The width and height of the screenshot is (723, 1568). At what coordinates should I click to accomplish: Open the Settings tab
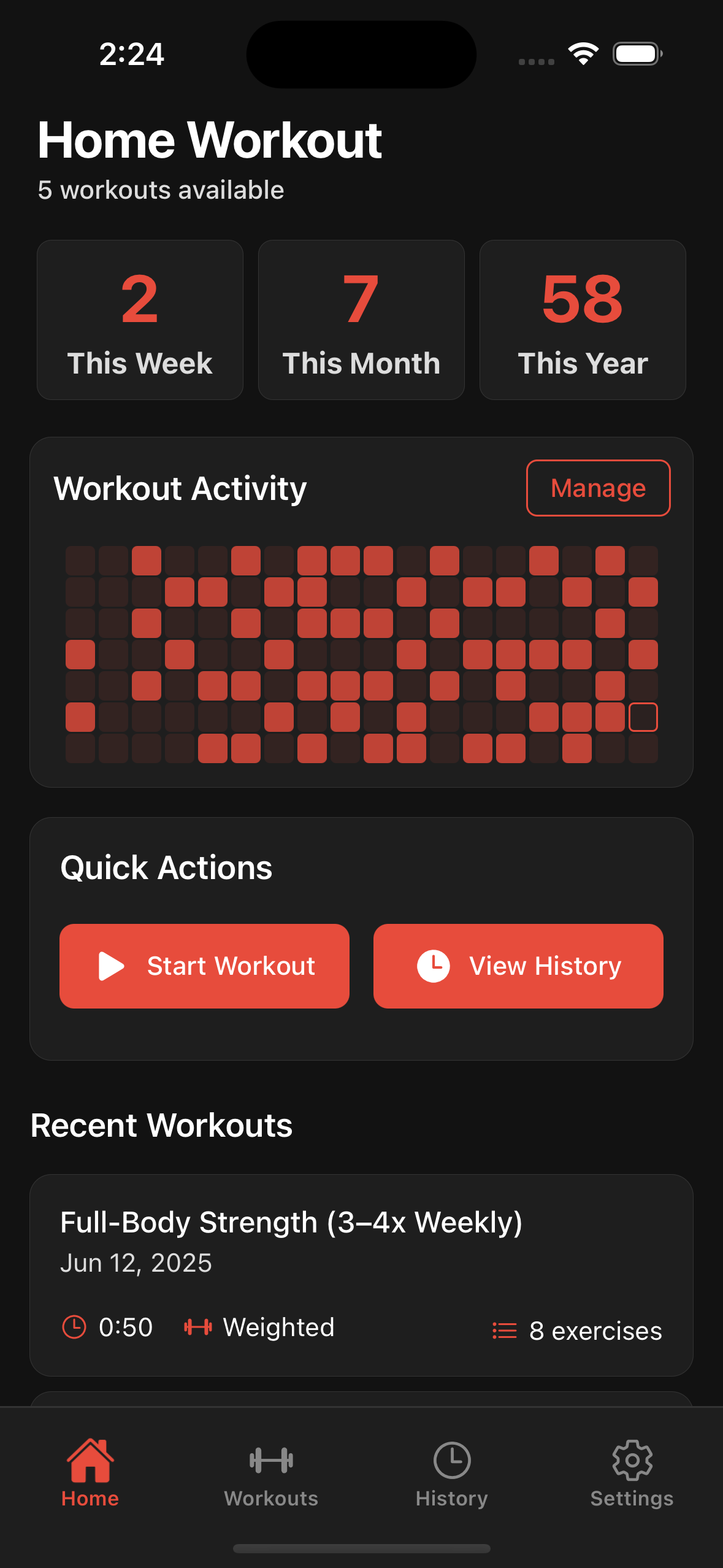pyautogui.click(x=632, y=1472)
